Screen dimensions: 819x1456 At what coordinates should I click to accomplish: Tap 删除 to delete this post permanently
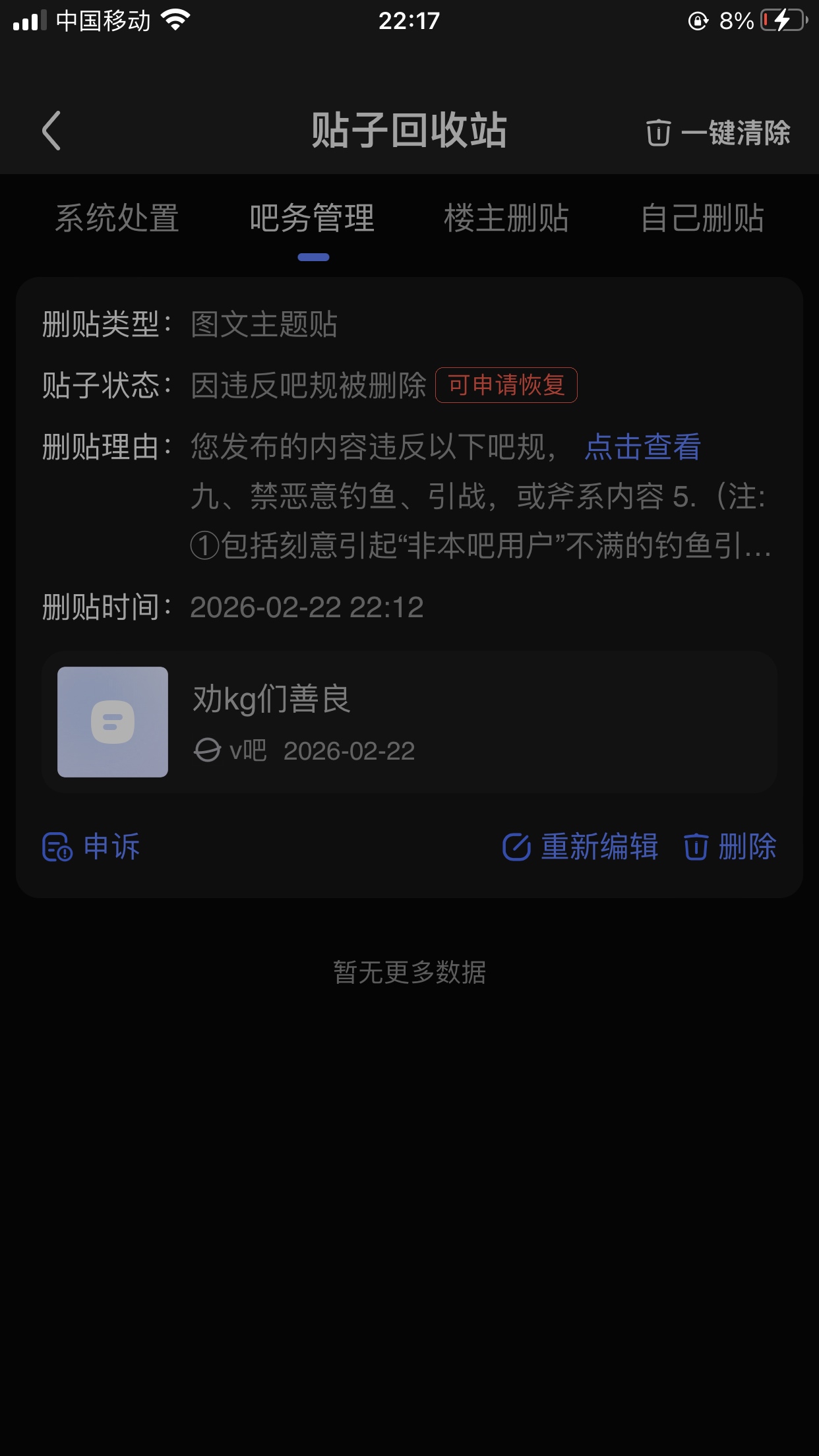(x=730, y=847)
